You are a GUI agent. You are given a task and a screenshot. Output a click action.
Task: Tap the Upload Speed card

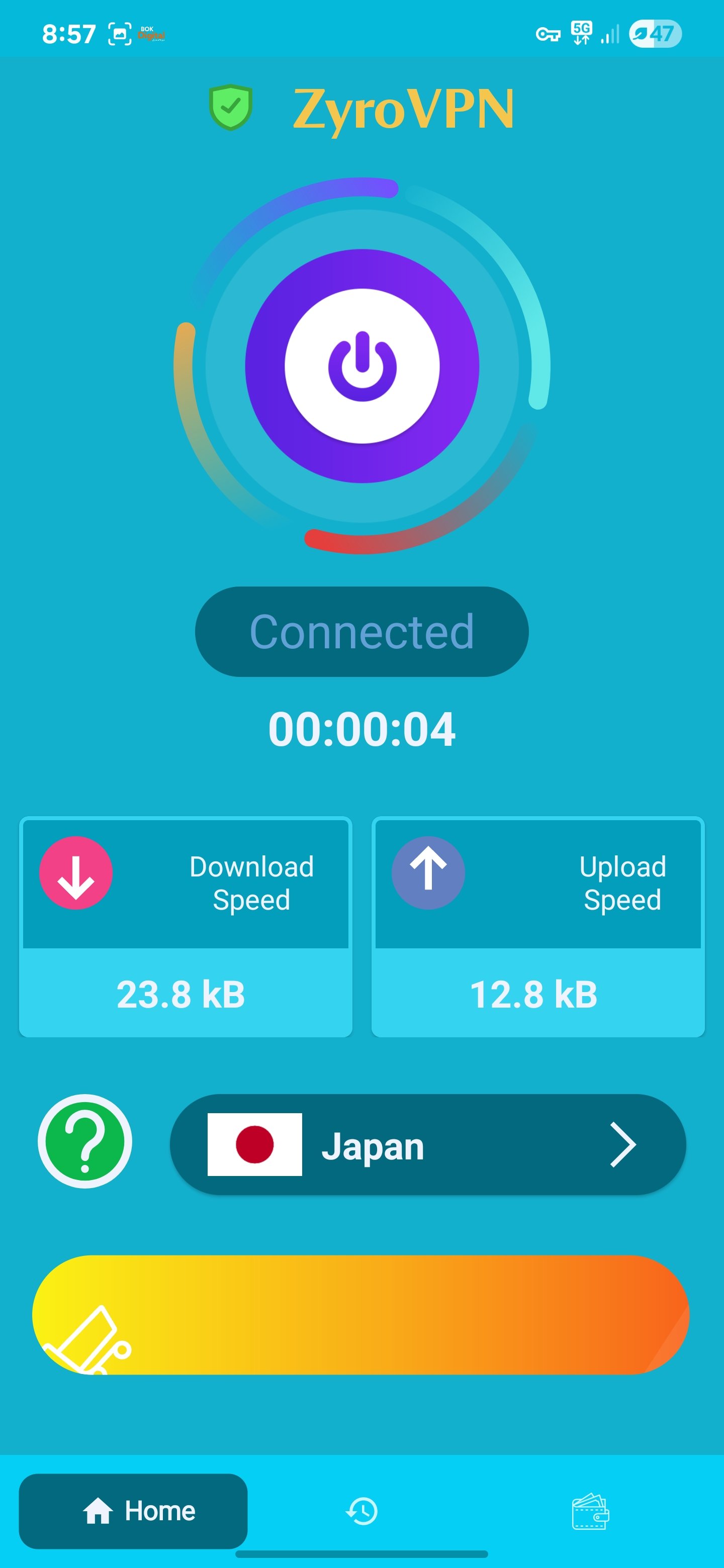pos(538,925)
